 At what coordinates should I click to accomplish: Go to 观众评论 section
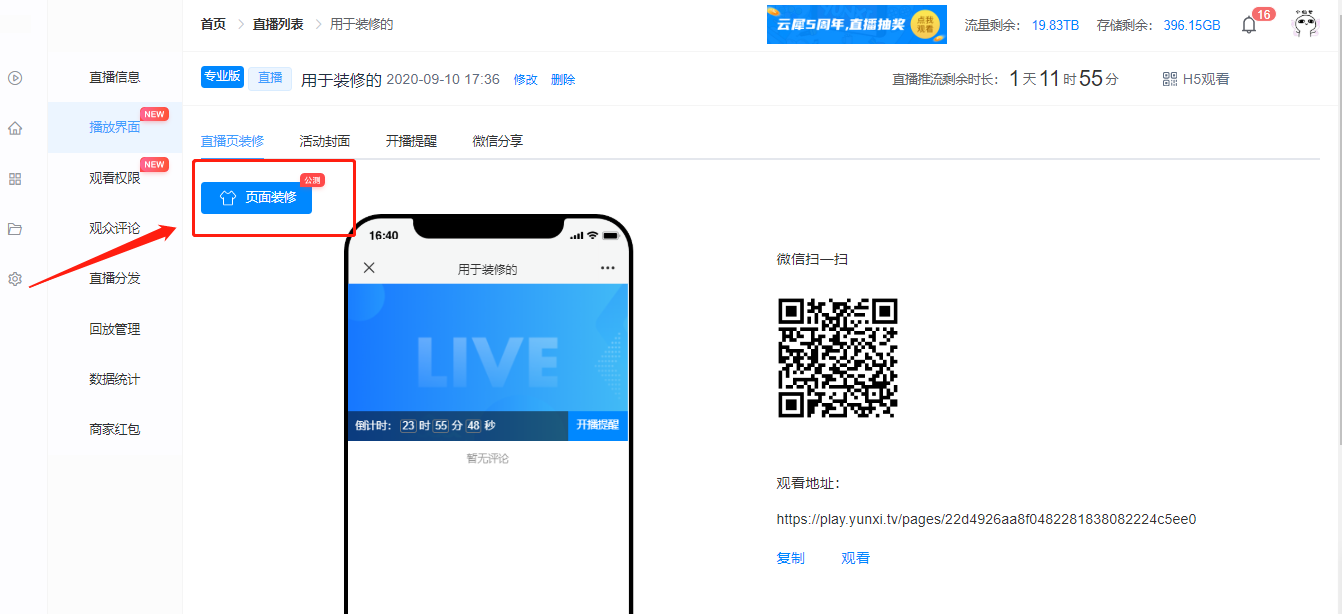[x=114, y=228]
